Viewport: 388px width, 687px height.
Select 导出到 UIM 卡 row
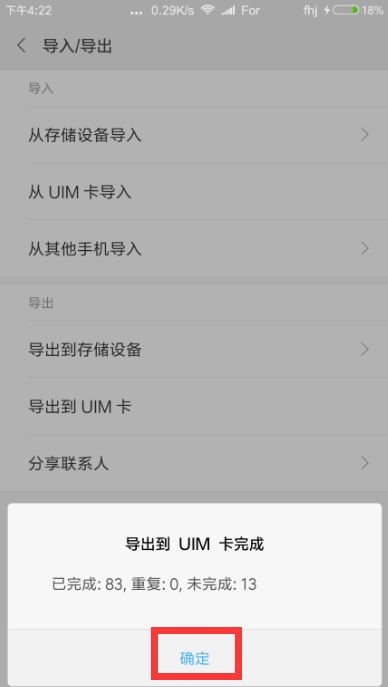(194, 407)
